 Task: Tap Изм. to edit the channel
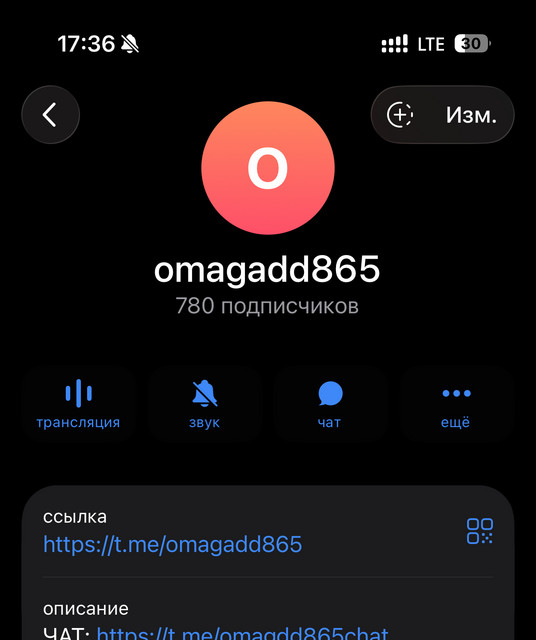(471, 115)
